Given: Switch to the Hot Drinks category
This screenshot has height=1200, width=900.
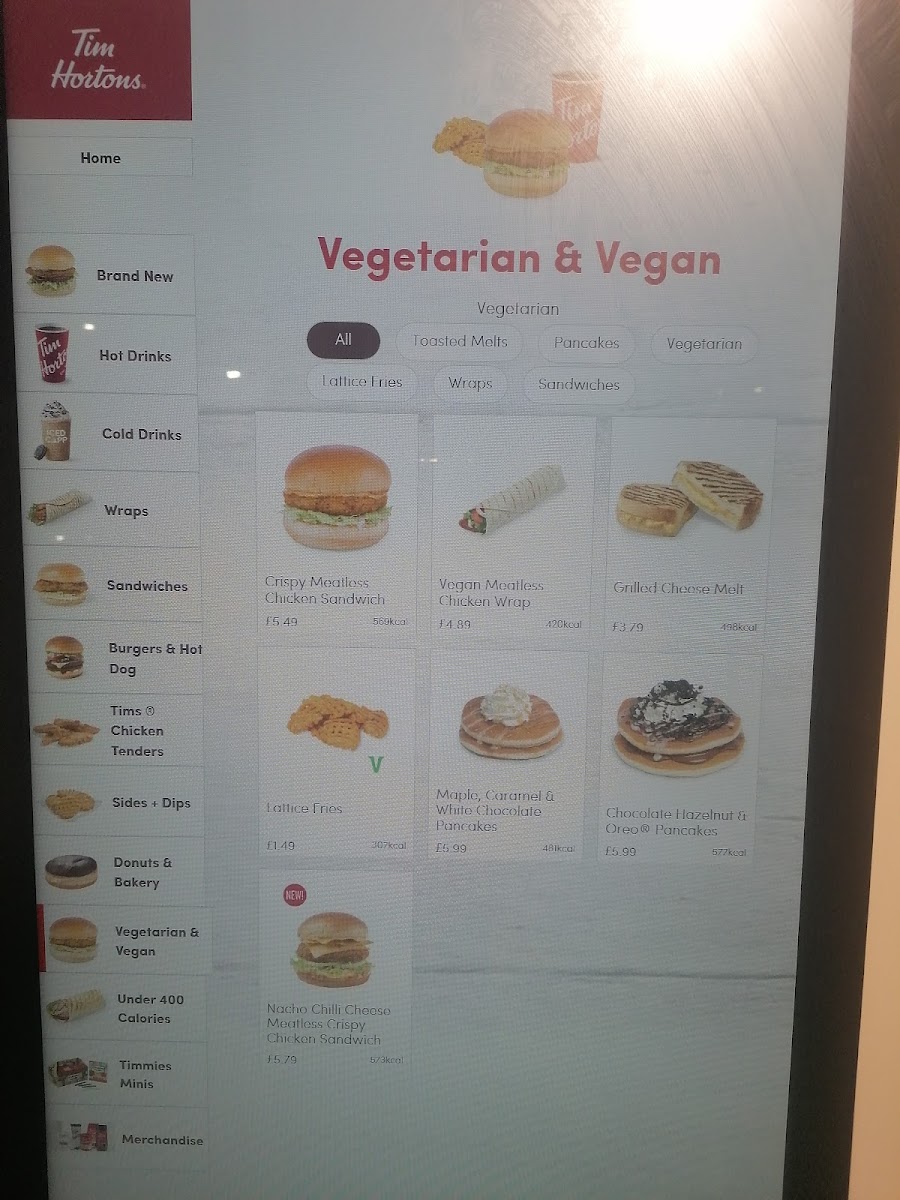Looking at the screenshot, I should pos(107,355).
